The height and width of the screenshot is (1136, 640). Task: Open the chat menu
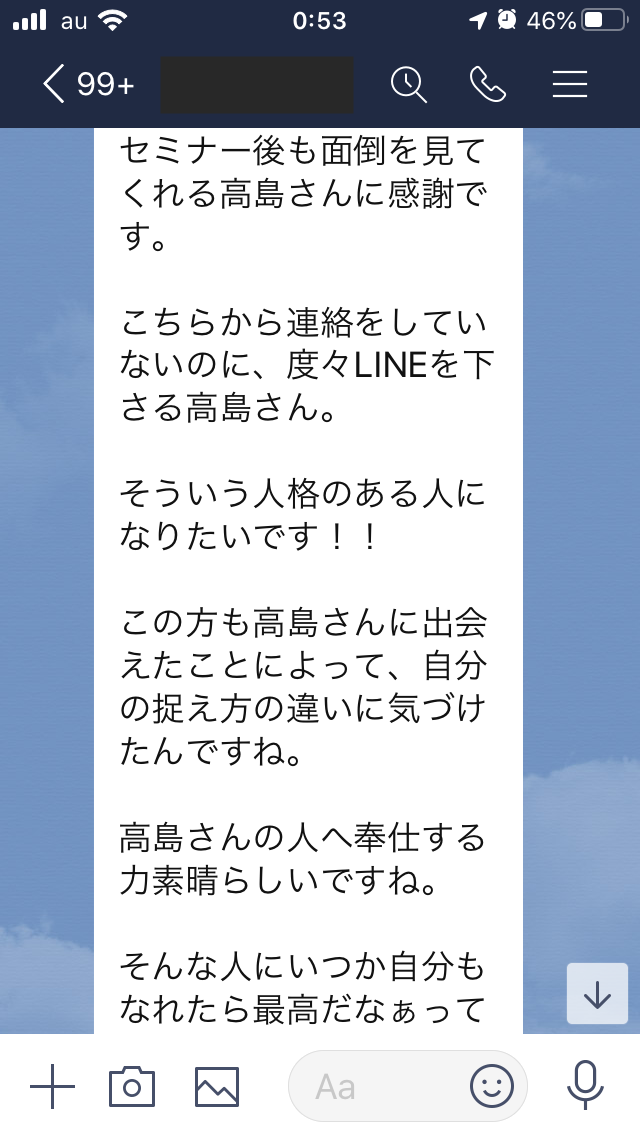coord(570,85)
